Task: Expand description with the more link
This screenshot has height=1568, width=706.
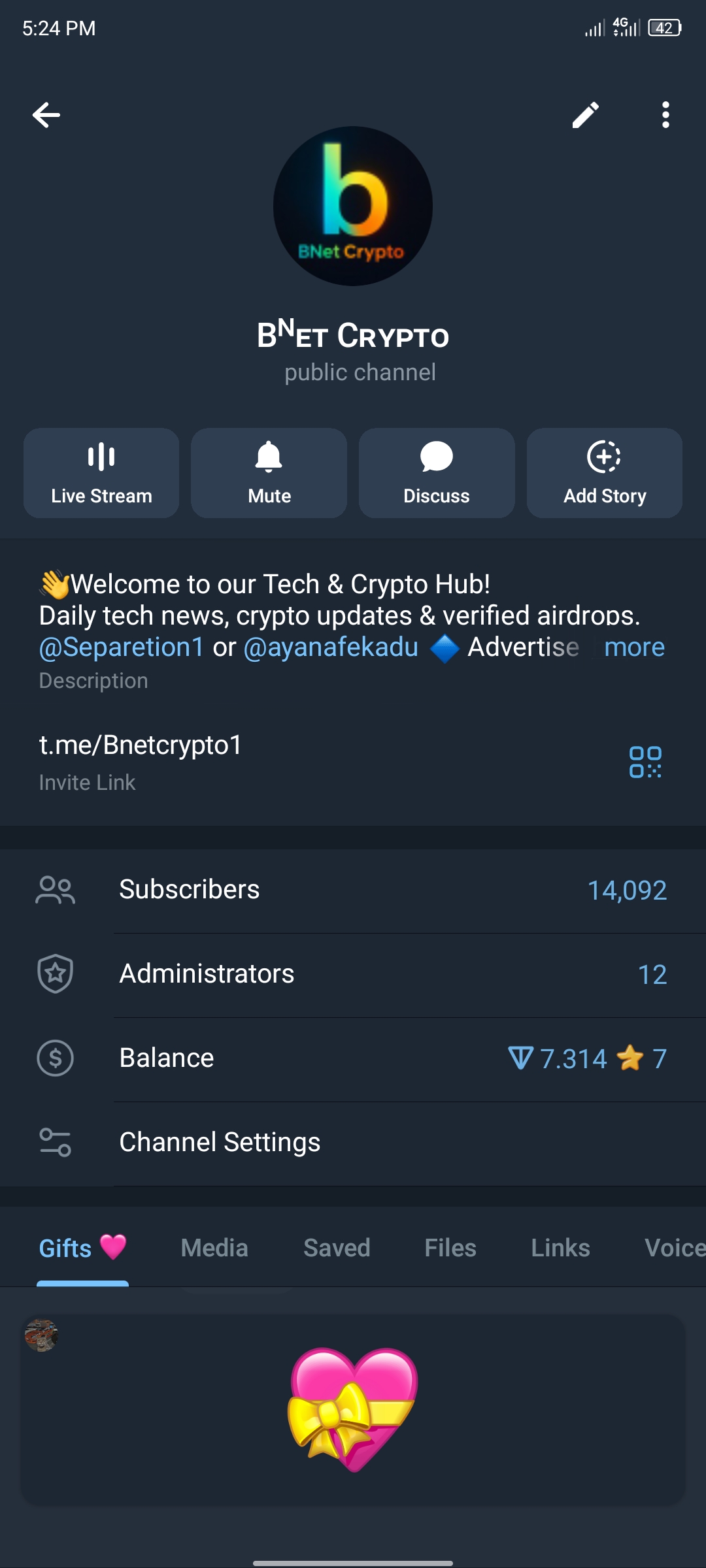Action: 634,647
